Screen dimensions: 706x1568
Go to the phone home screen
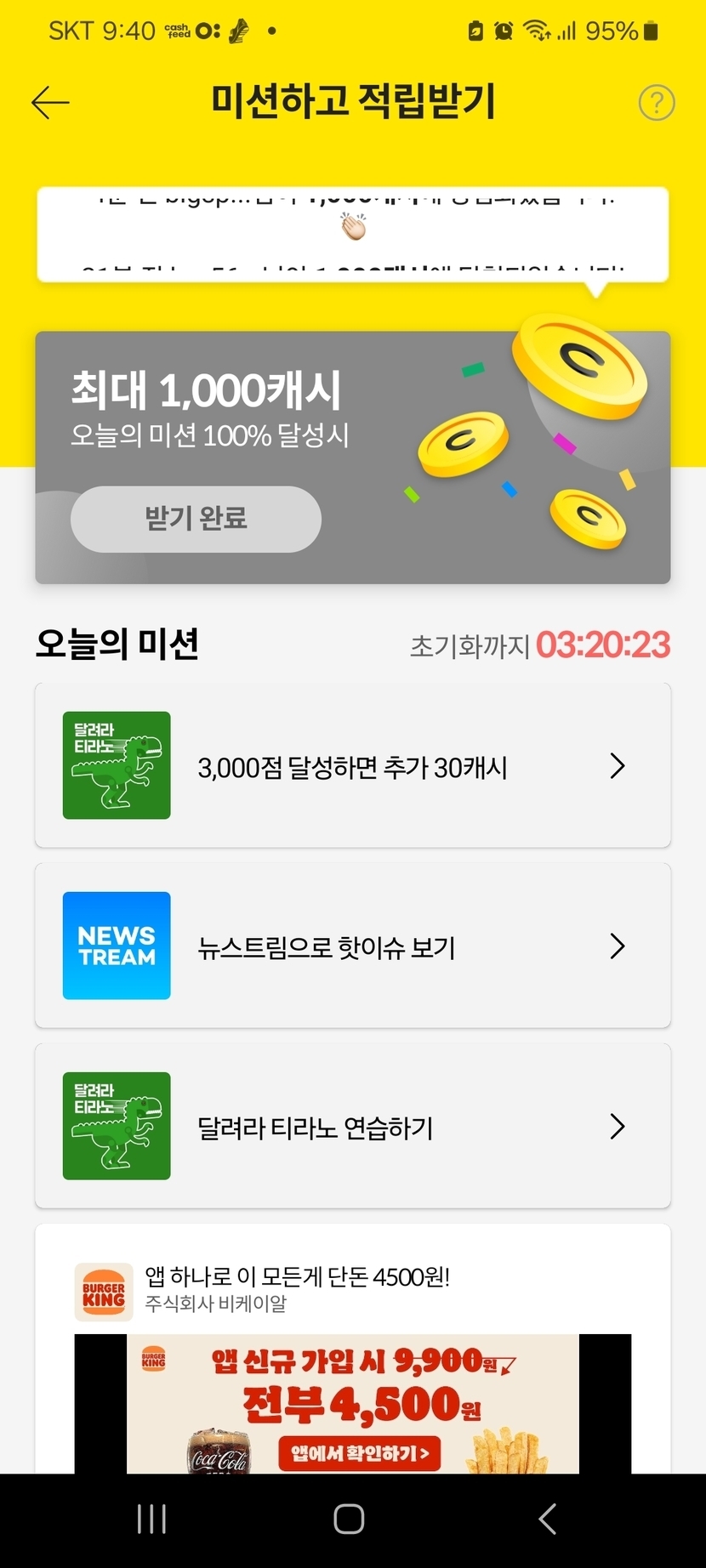[x=349, y=1519]
